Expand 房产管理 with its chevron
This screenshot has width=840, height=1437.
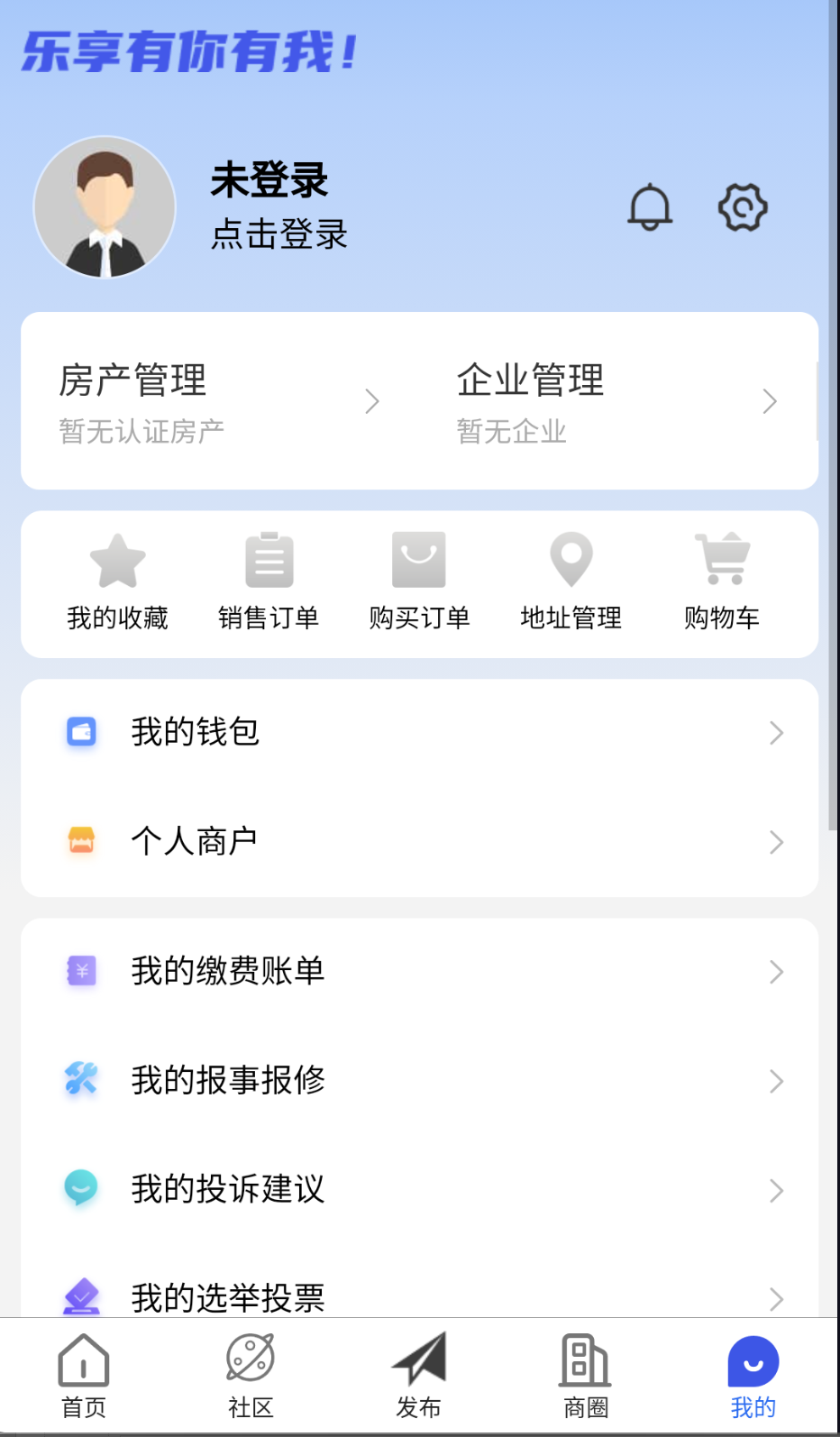pyautogui.click(x=372, y=400)
